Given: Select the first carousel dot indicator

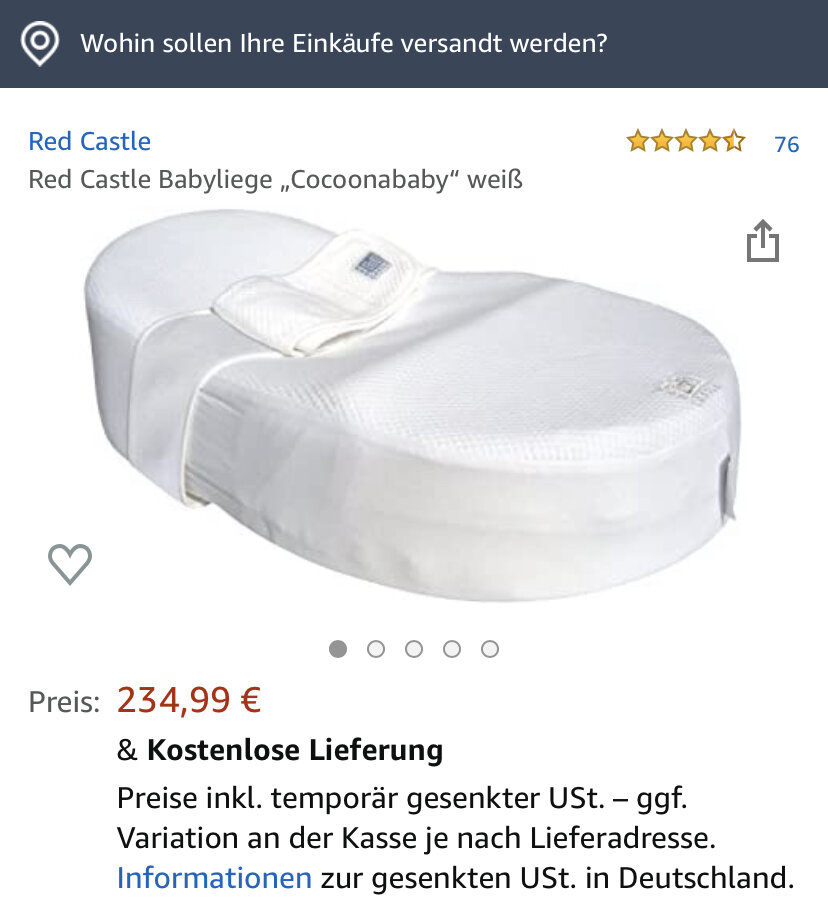Looking at the screenshot, I should (339, 649).
